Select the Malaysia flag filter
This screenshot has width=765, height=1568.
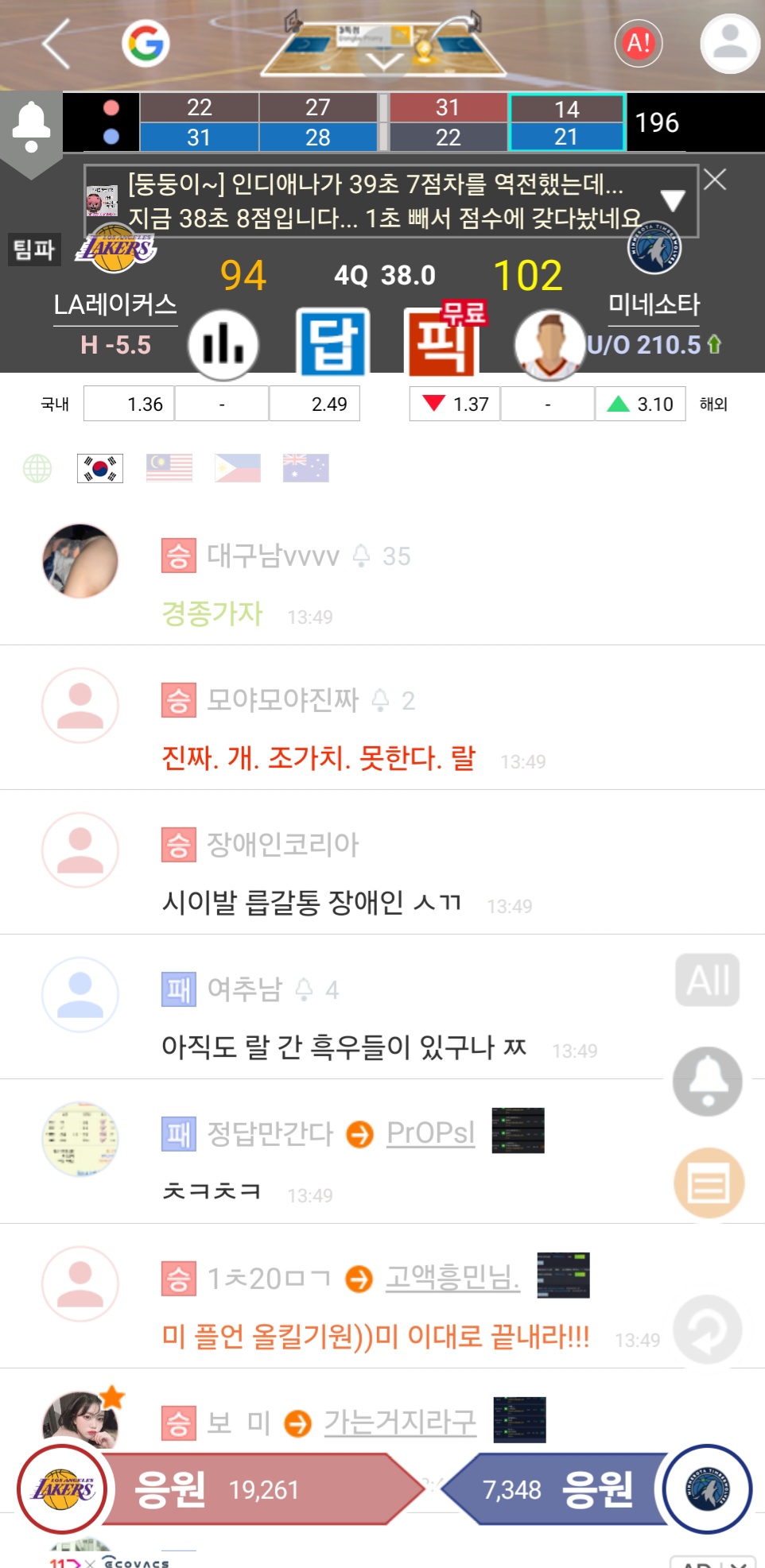pos(169,468)
